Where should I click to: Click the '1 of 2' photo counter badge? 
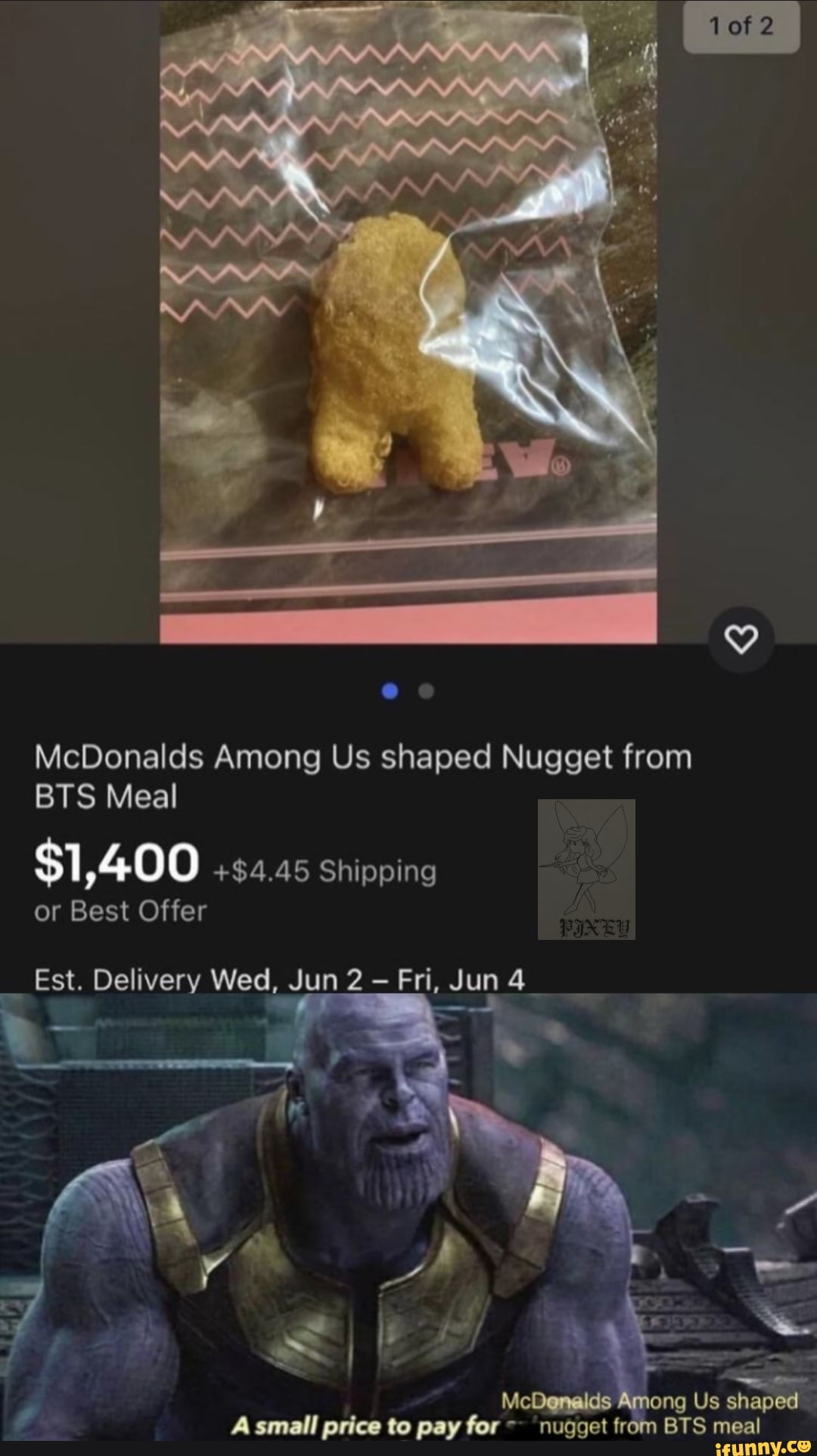(x=740, y=23)
